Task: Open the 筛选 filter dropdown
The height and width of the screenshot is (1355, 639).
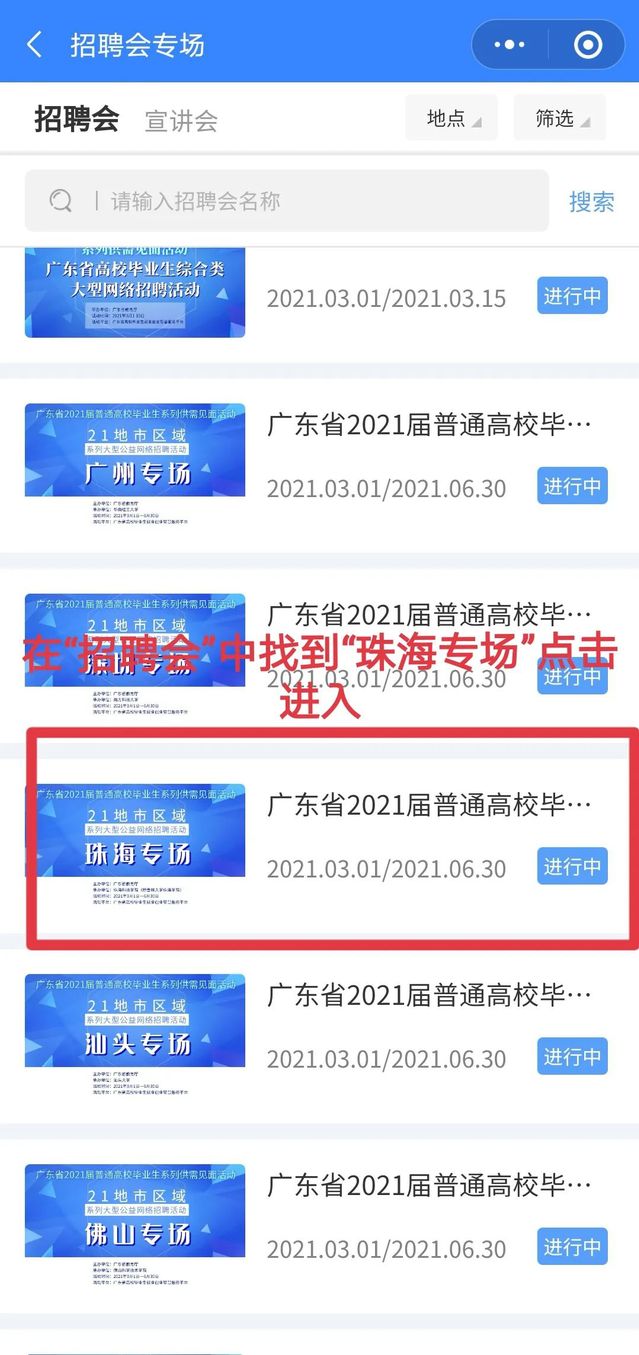Action: [560, 118]
